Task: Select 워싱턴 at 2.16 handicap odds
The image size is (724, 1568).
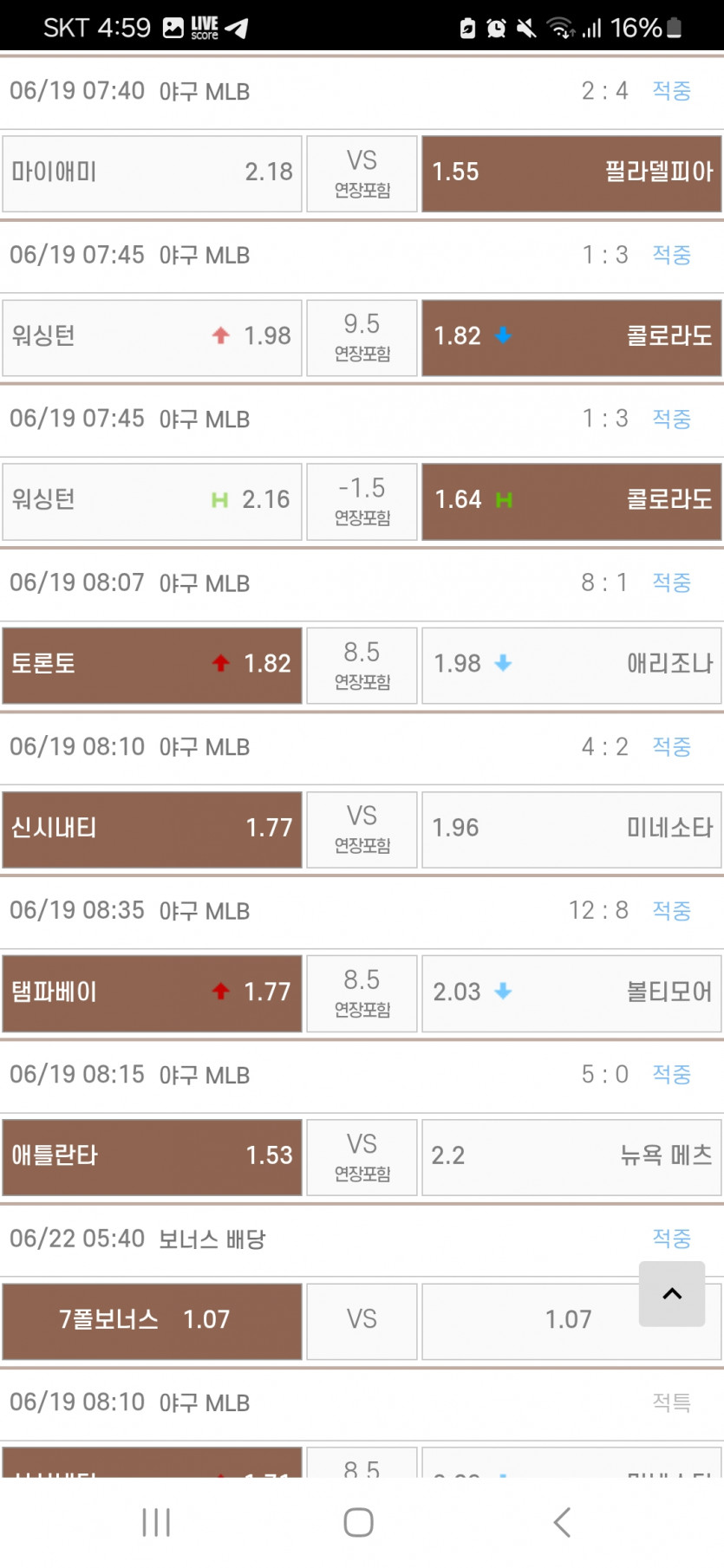Action: (153, 501)
